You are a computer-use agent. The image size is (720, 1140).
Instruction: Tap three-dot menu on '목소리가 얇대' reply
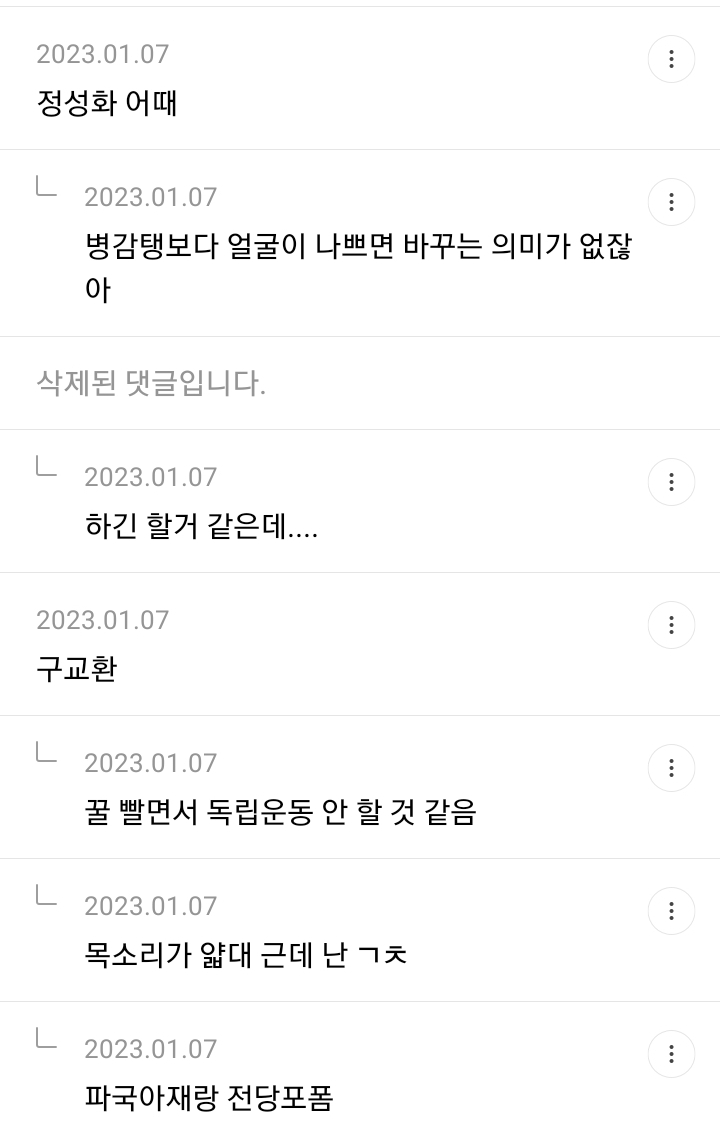coord(672,912)
